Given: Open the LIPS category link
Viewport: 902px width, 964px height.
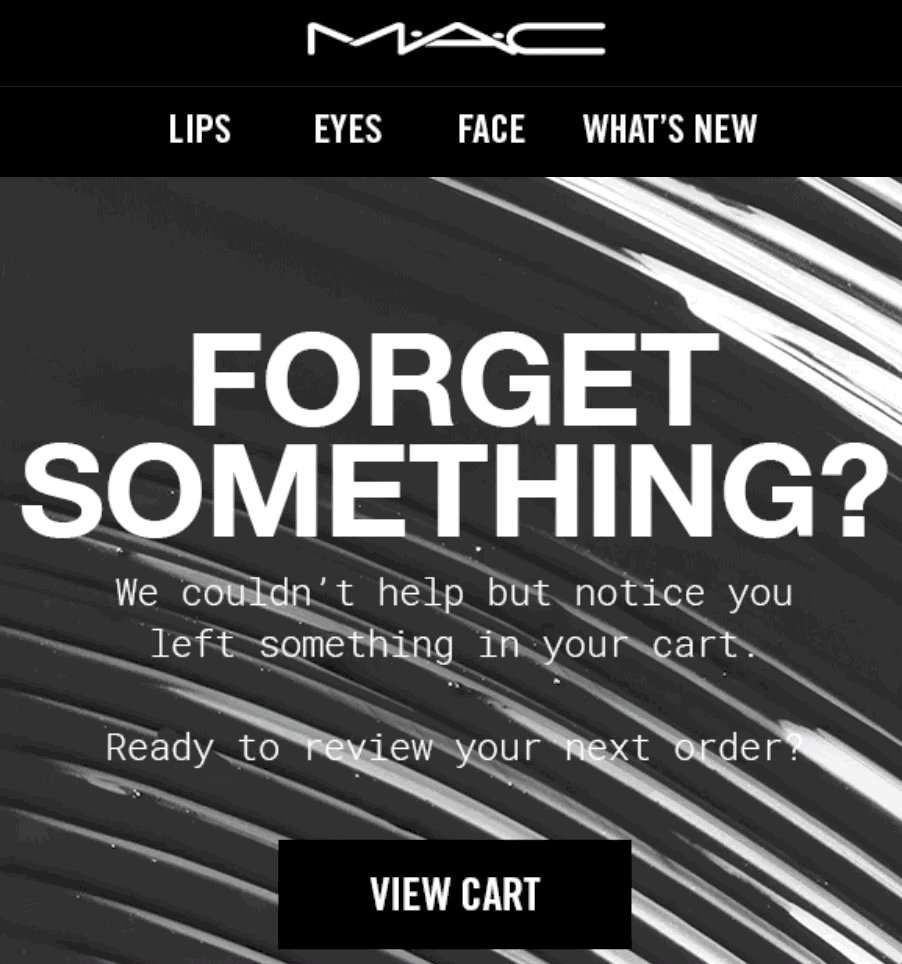Looking at the screenshot, I should point(200,129).
